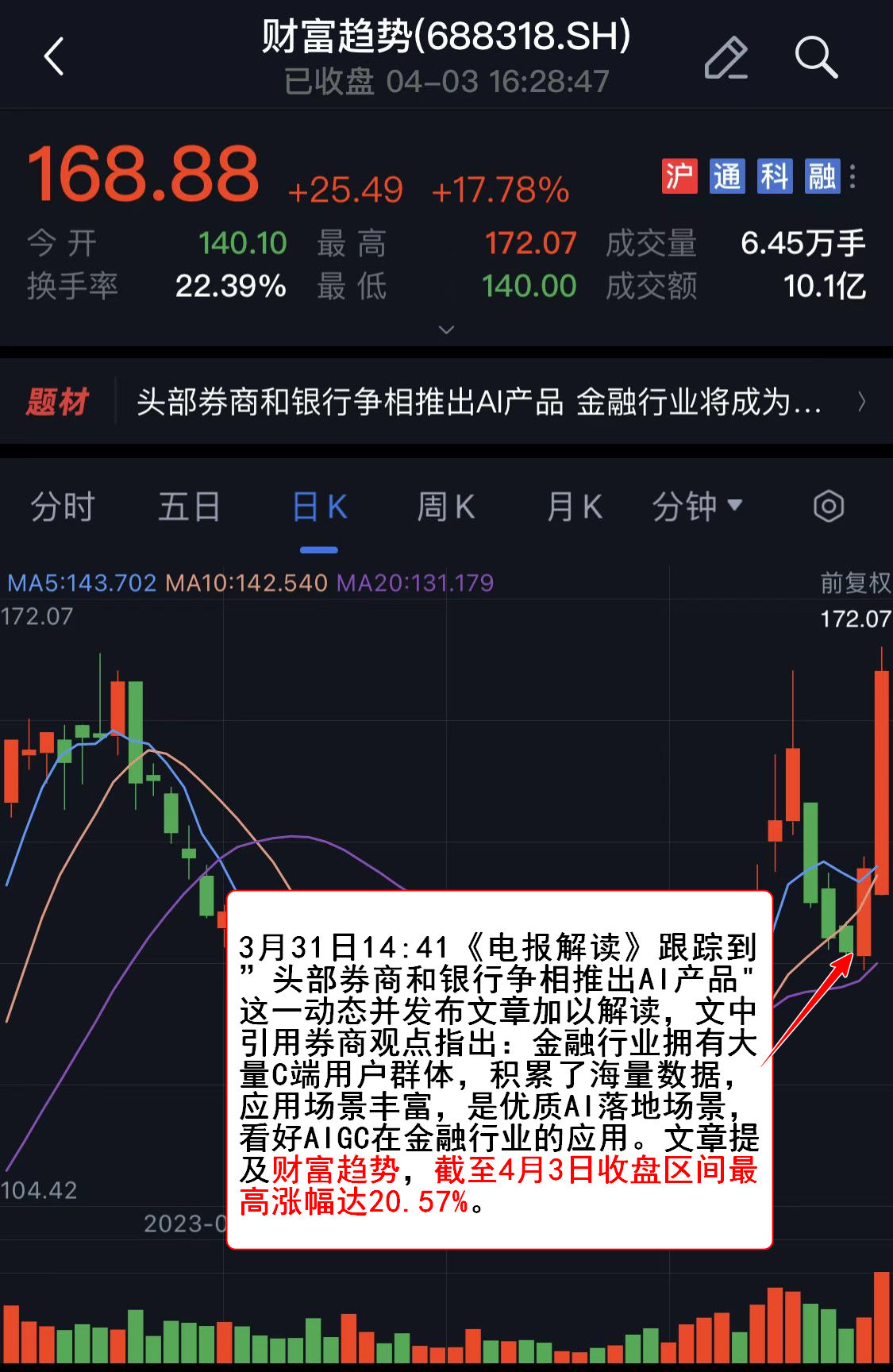The image size is (893, 1372).
Task: Expand more quote details with the chevron
Action: [446, 330]
